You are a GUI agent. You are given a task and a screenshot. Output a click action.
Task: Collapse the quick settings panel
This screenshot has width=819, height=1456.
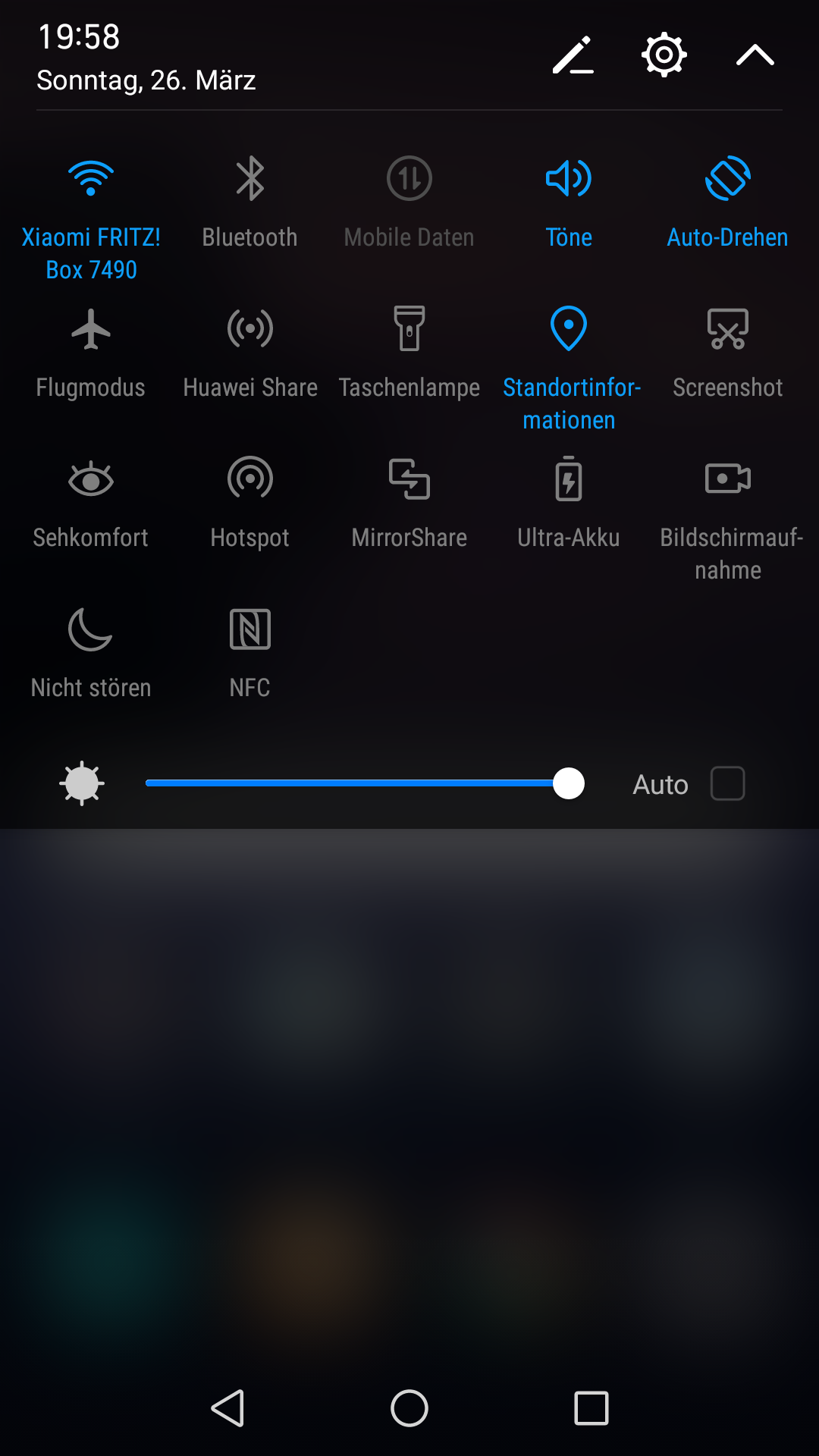(x=755, y=55)
